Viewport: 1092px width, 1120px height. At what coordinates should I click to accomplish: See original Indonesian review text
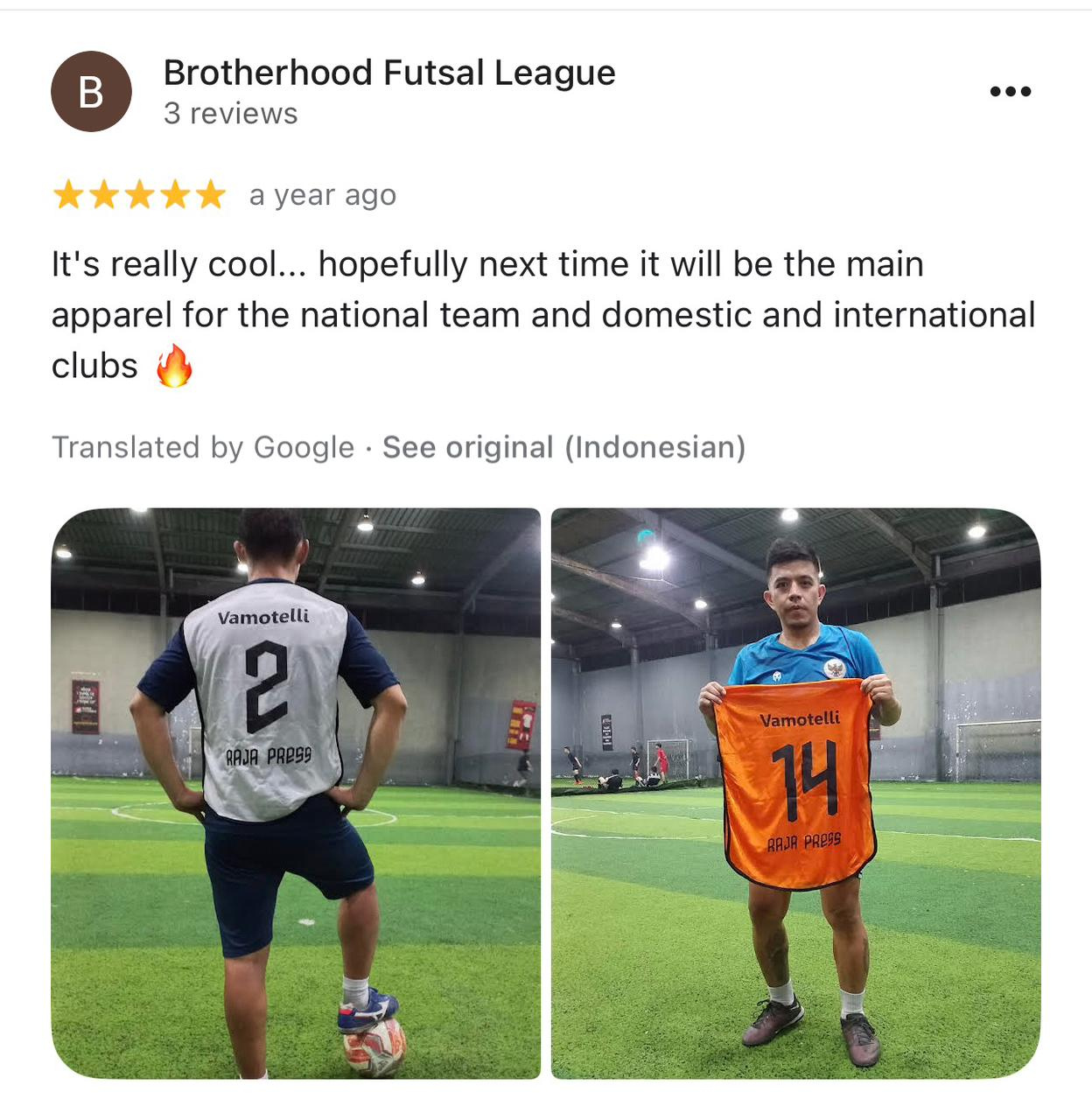point(563,447)
